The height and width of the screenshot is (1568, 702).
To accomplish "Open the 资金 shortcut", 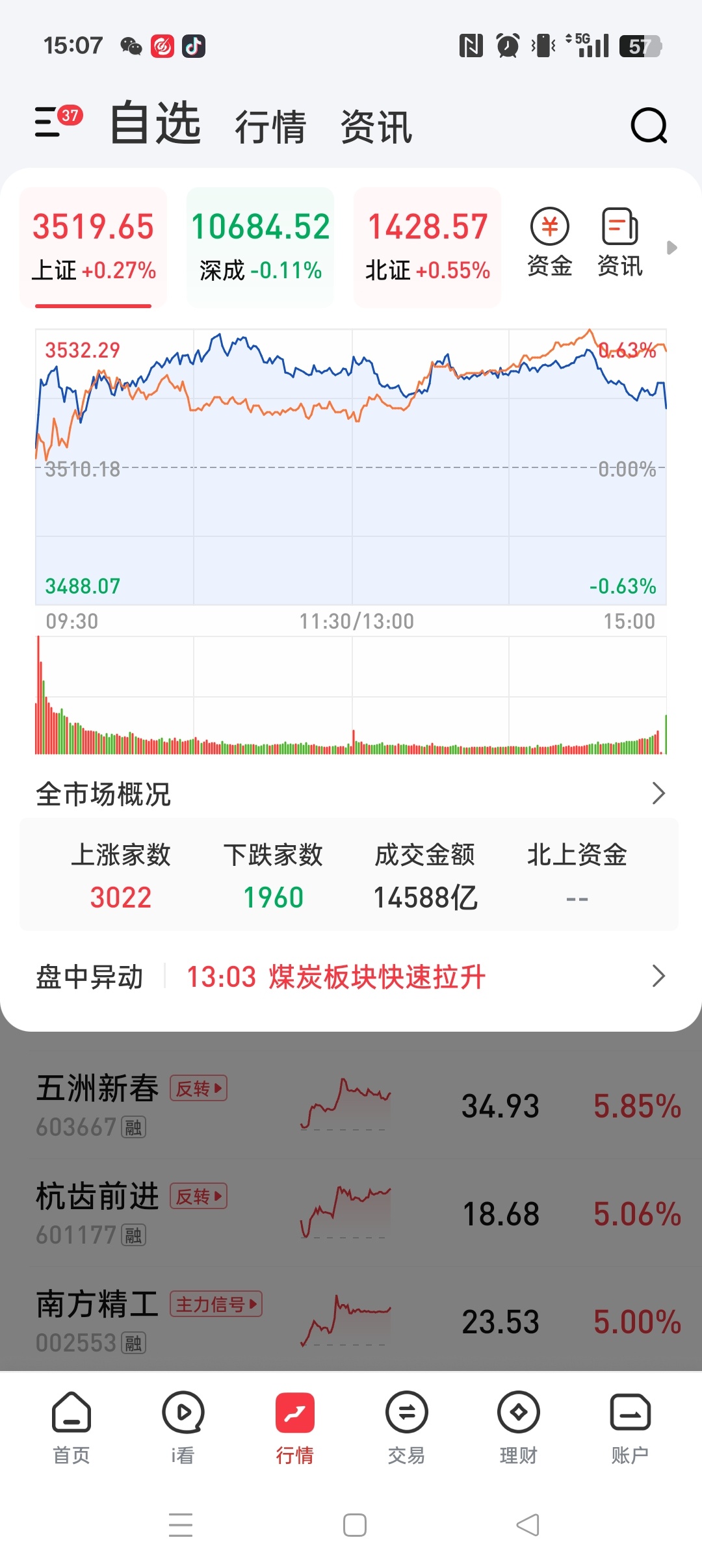I will 550,242.
